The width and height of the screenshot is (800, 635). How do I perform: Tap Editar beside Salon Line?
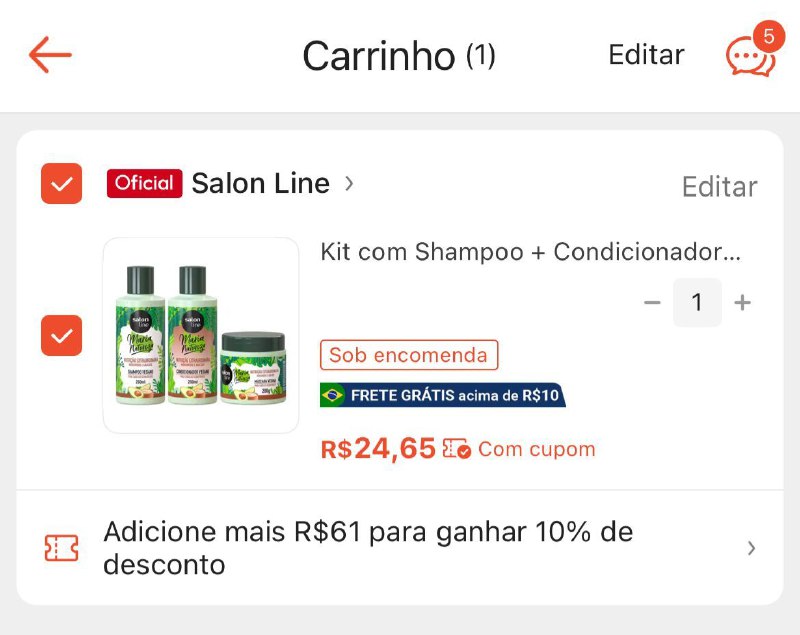719,187
